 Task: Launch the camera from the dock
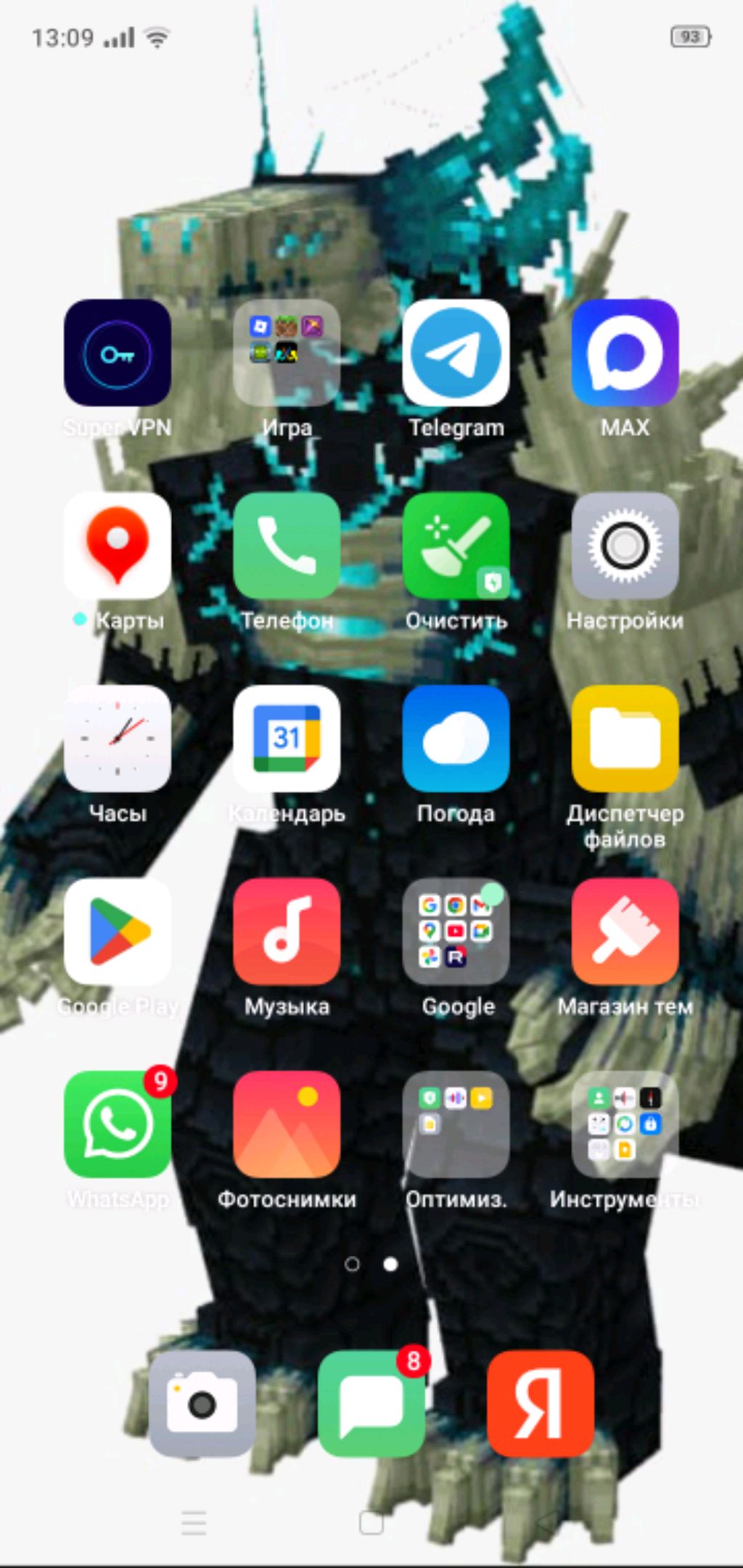click(202, 1405)
